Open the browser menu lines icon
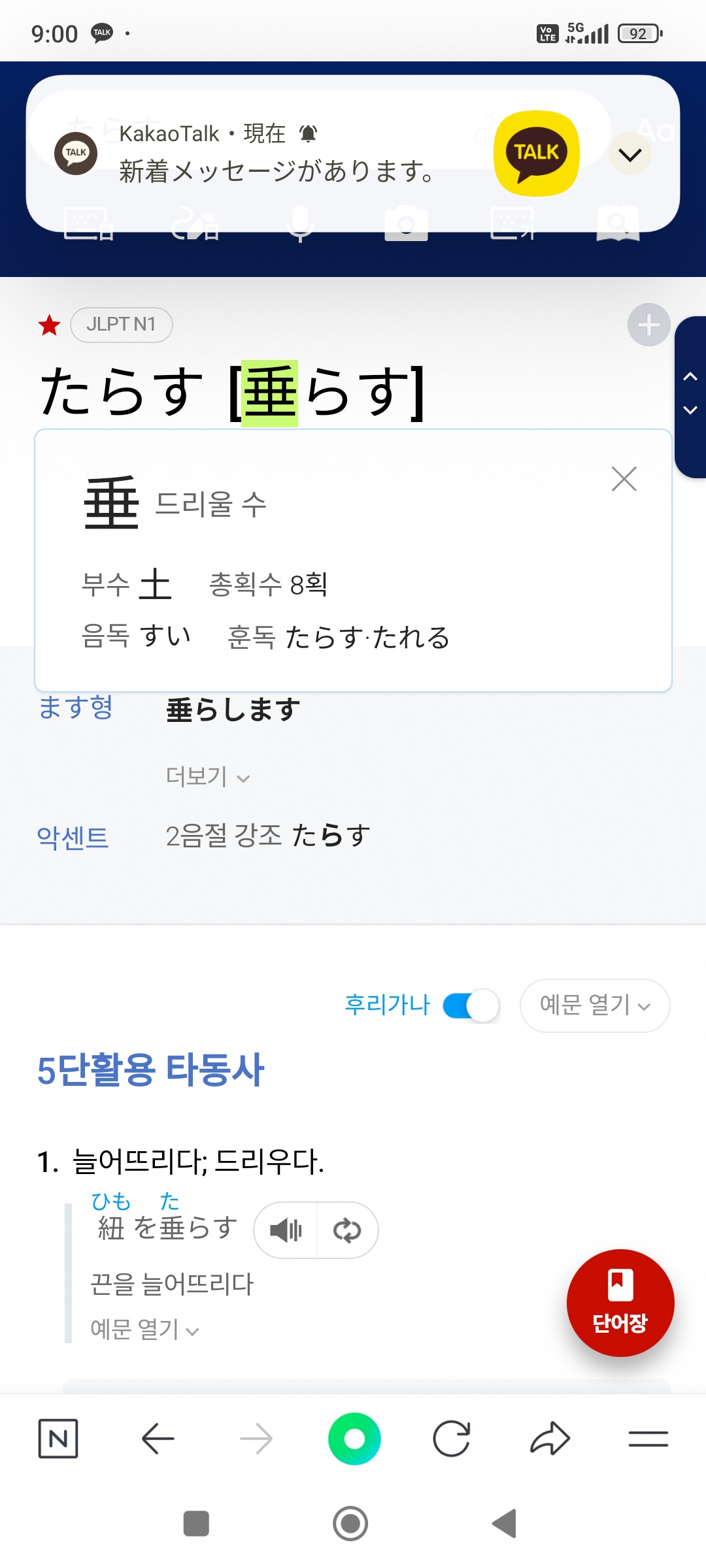Screen dimensions: 706x1568 (x=648, y=1439)
